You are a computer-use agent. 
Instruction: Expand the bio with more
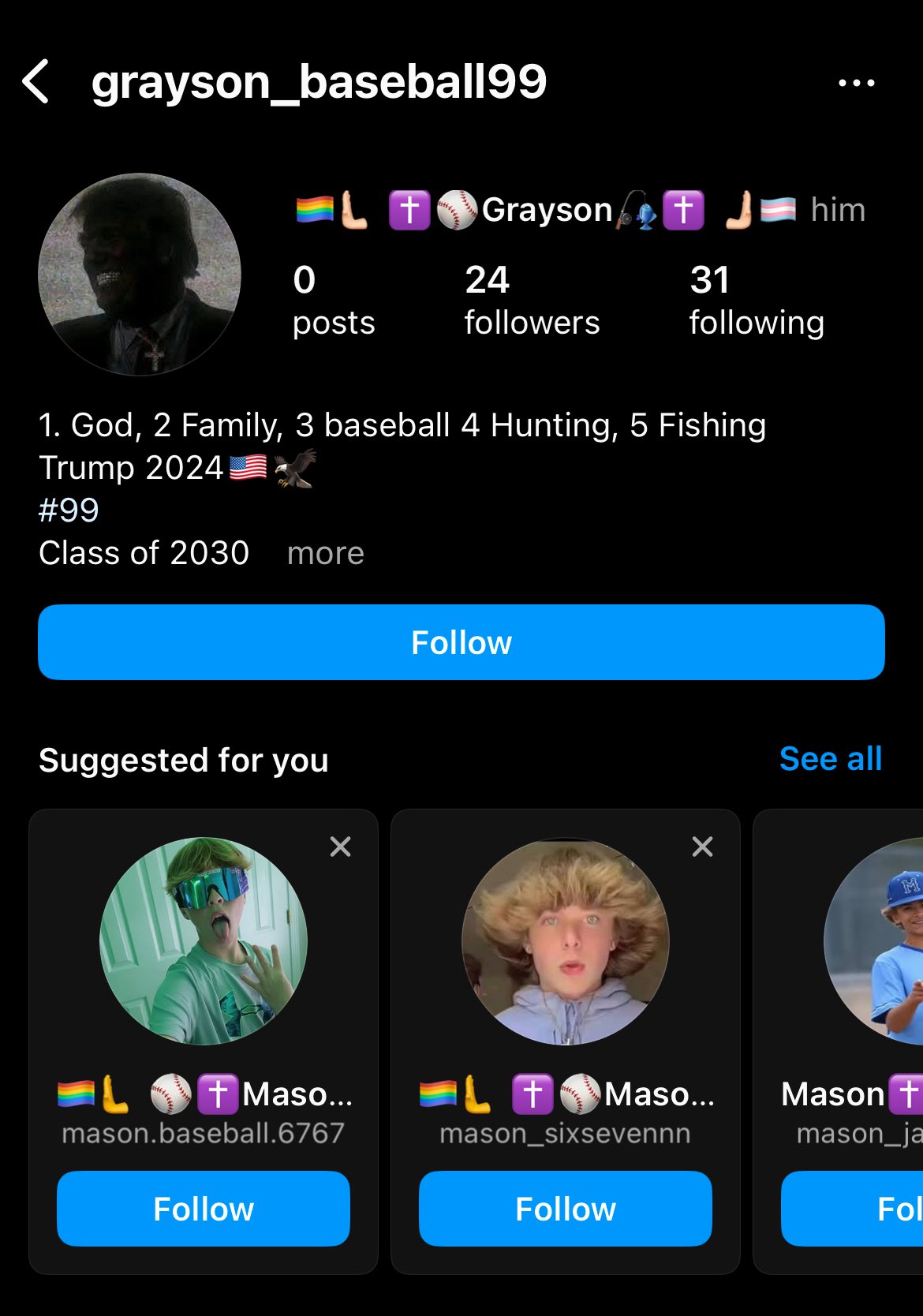coord(325,554)
